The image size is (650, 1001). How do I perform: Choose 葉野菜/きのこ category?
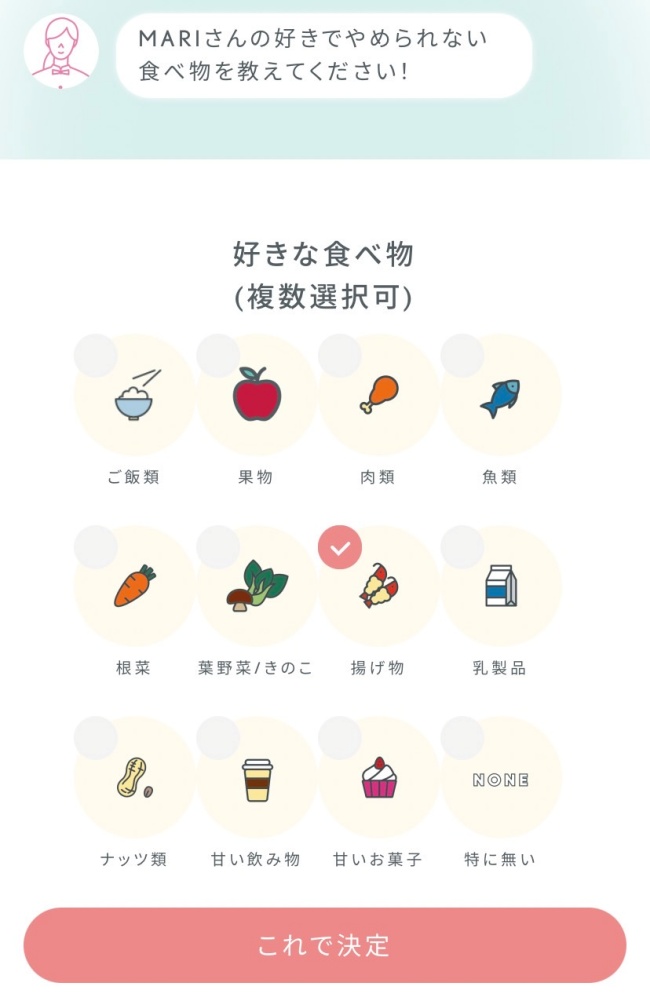pyautogui.click(x=256, y=586)
